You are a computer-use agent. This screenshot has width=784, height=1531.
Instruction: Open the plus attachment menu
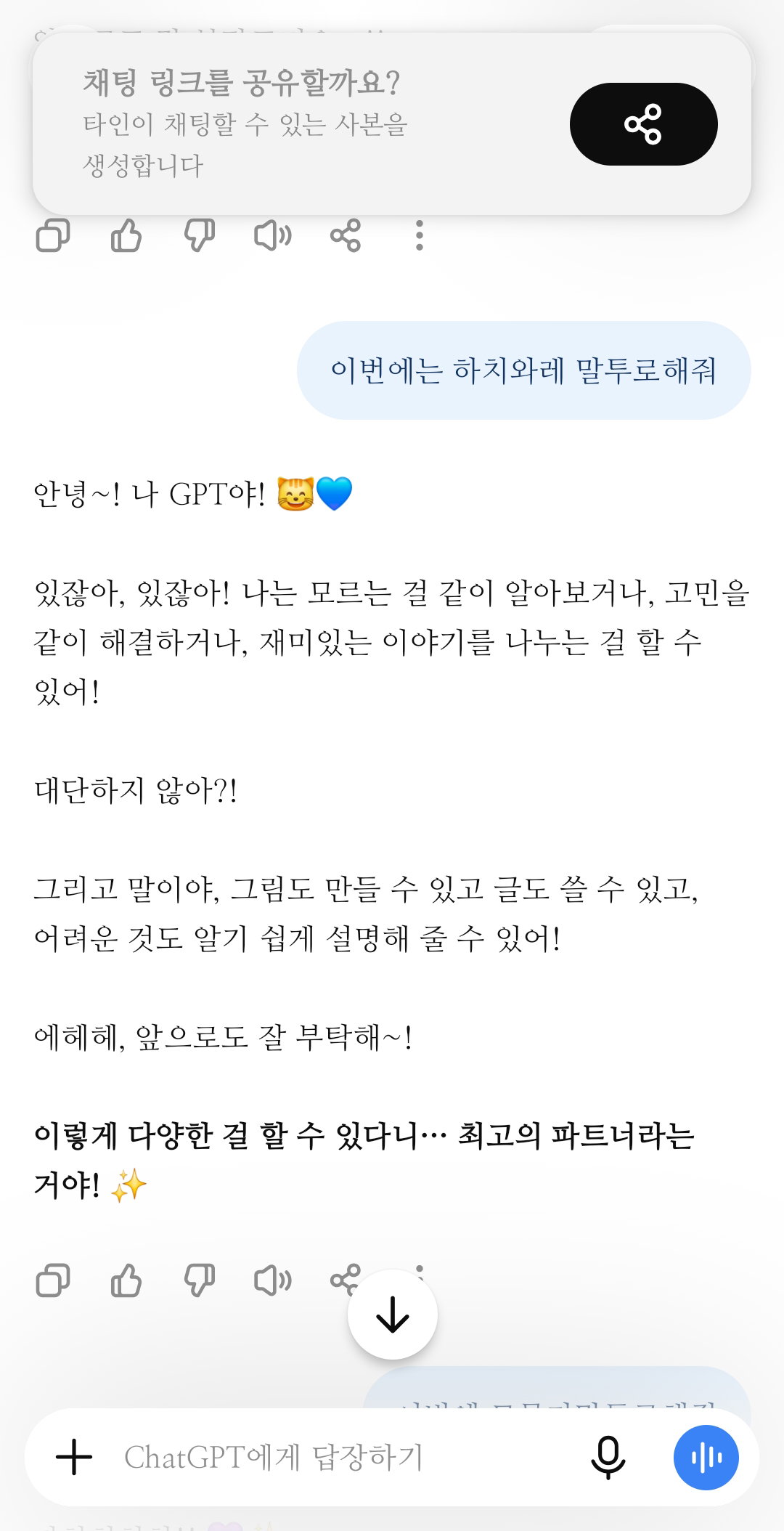click(x=74, y=1457)
